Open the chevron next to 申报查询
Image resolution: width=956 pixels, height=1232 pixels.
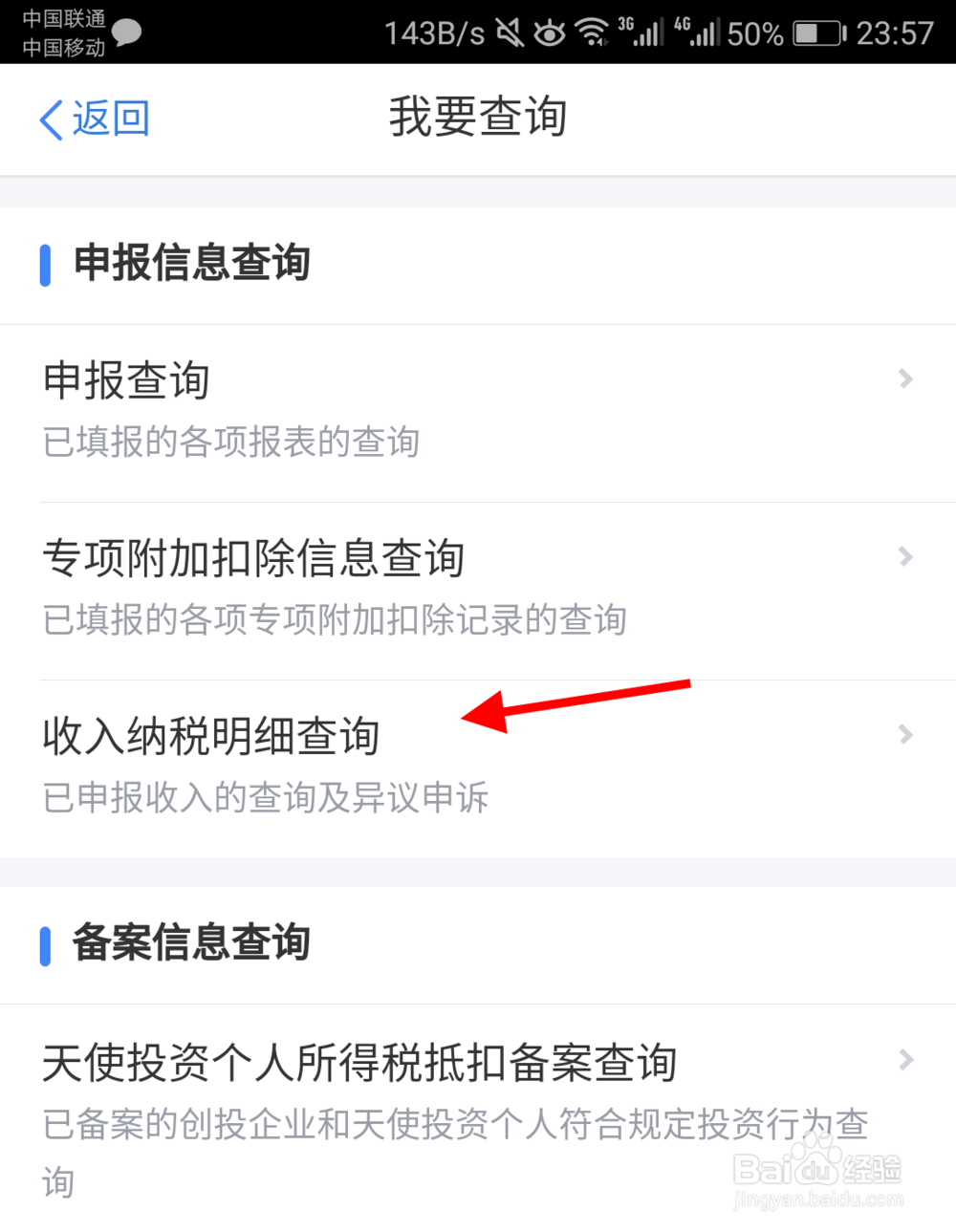point(904,379)
